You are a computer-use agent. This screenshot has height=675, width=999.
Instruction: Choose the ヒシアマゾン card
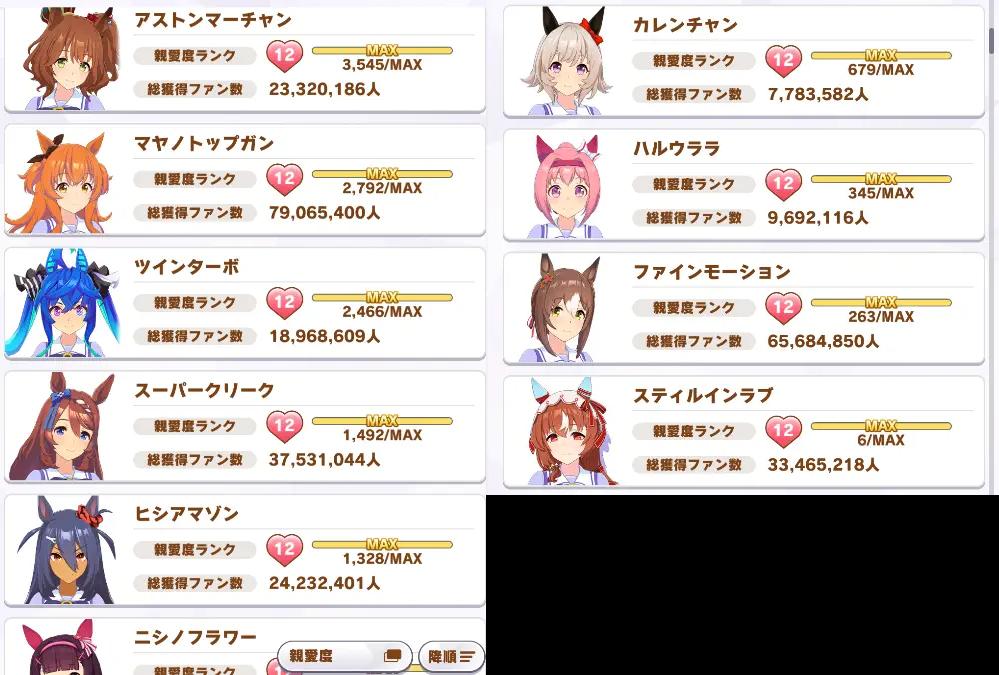244,550
